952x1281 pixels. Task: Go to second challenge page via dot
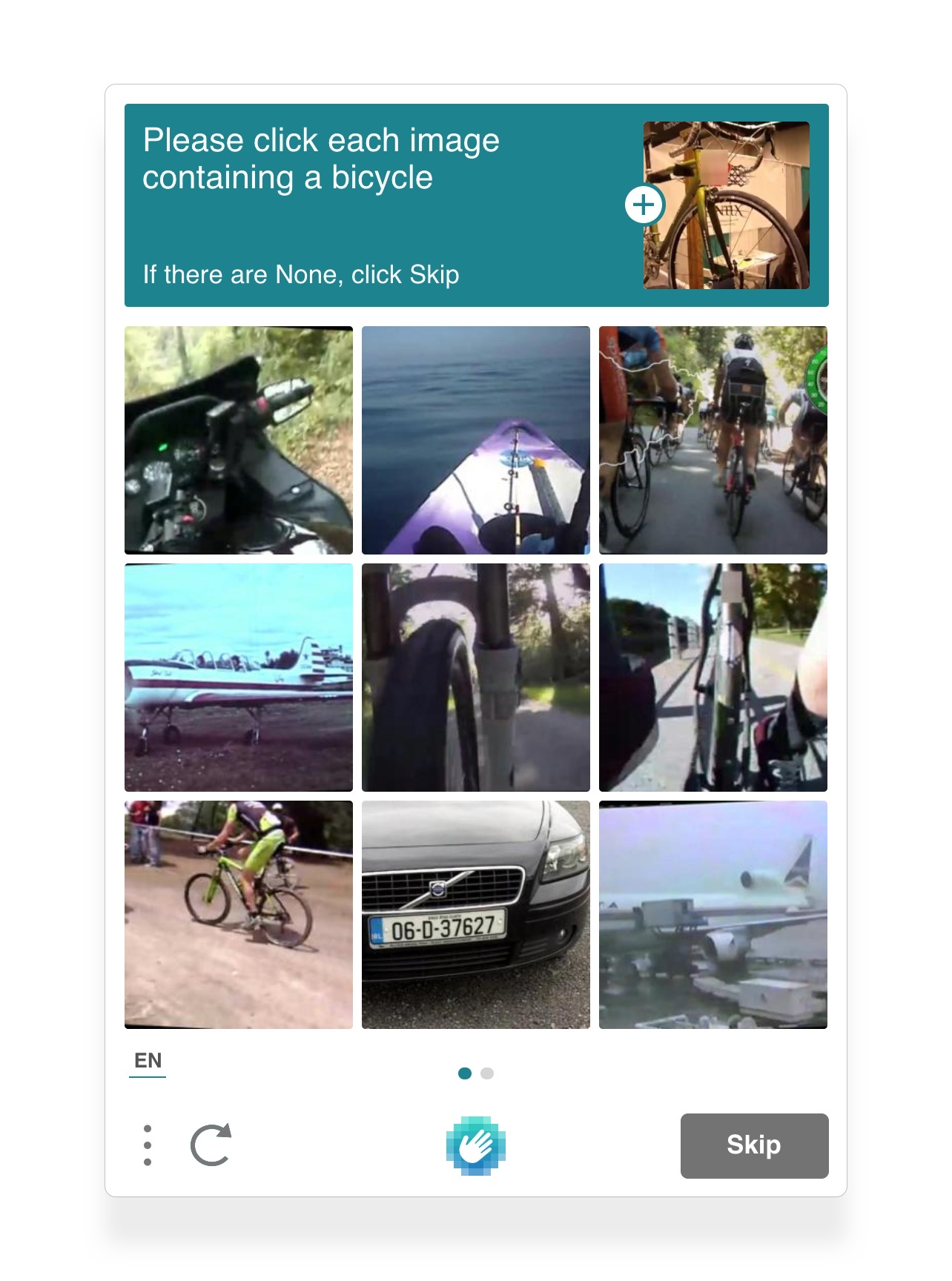pos(486,1072)
